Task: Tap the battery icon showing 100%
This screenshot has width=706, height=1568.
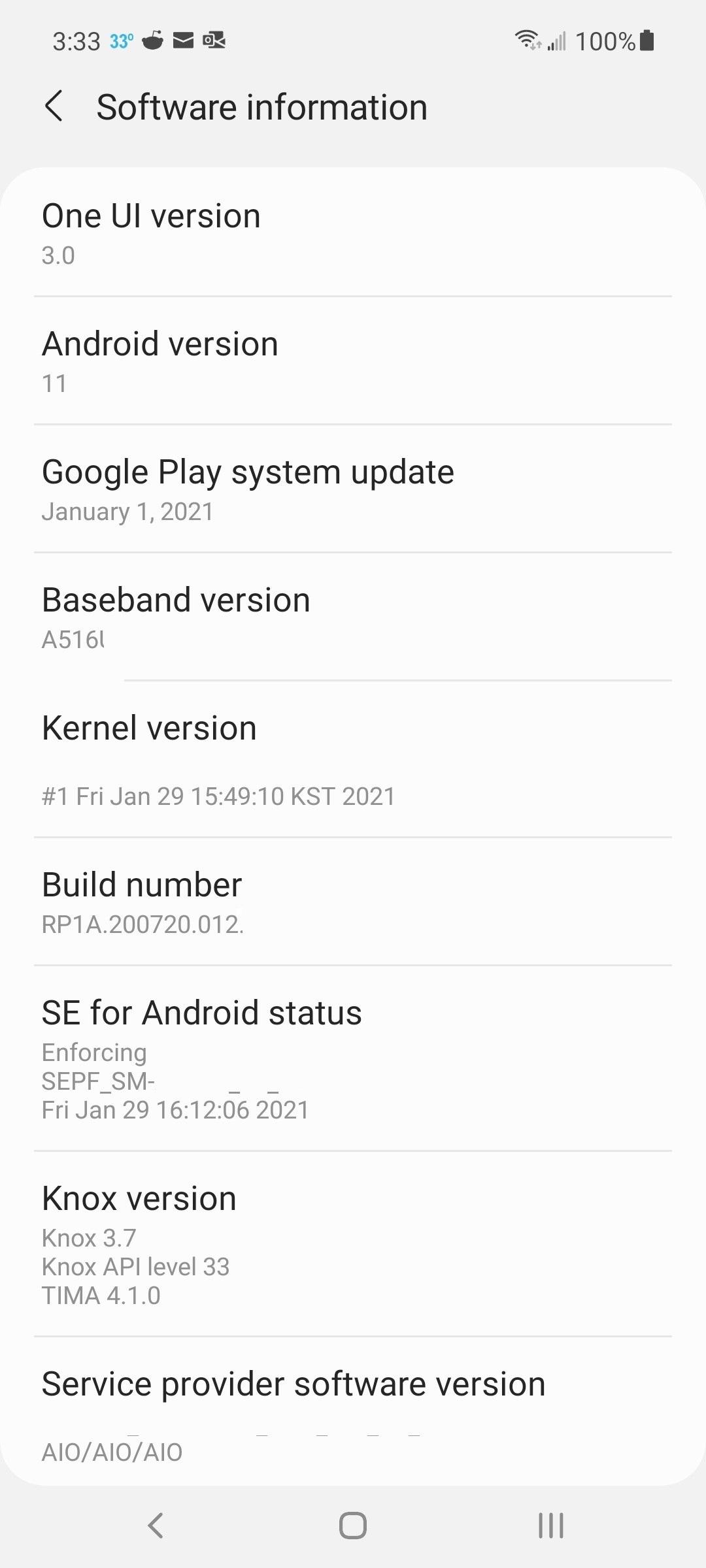Action: click(647, 41)
